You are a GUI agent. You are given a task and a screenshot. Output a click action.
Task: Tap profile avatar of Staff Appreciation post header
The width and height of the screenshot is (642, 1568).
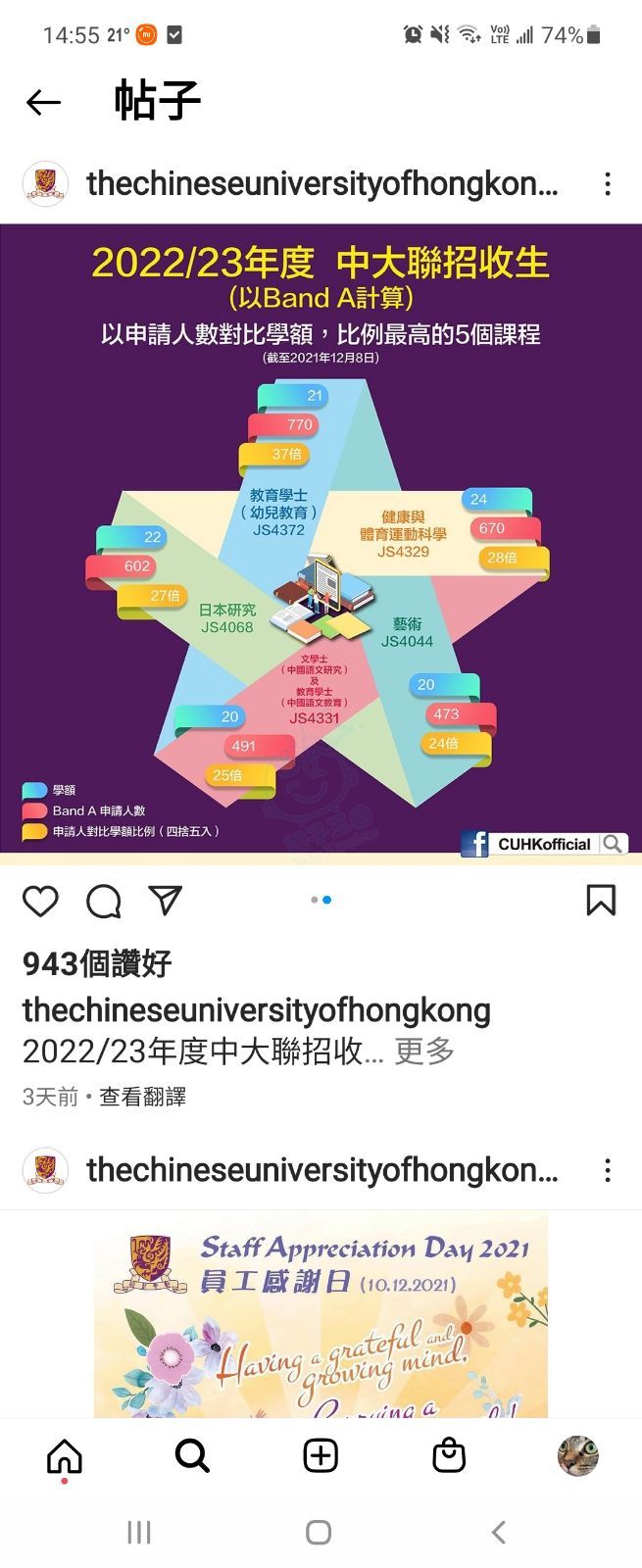[45, 1170]
